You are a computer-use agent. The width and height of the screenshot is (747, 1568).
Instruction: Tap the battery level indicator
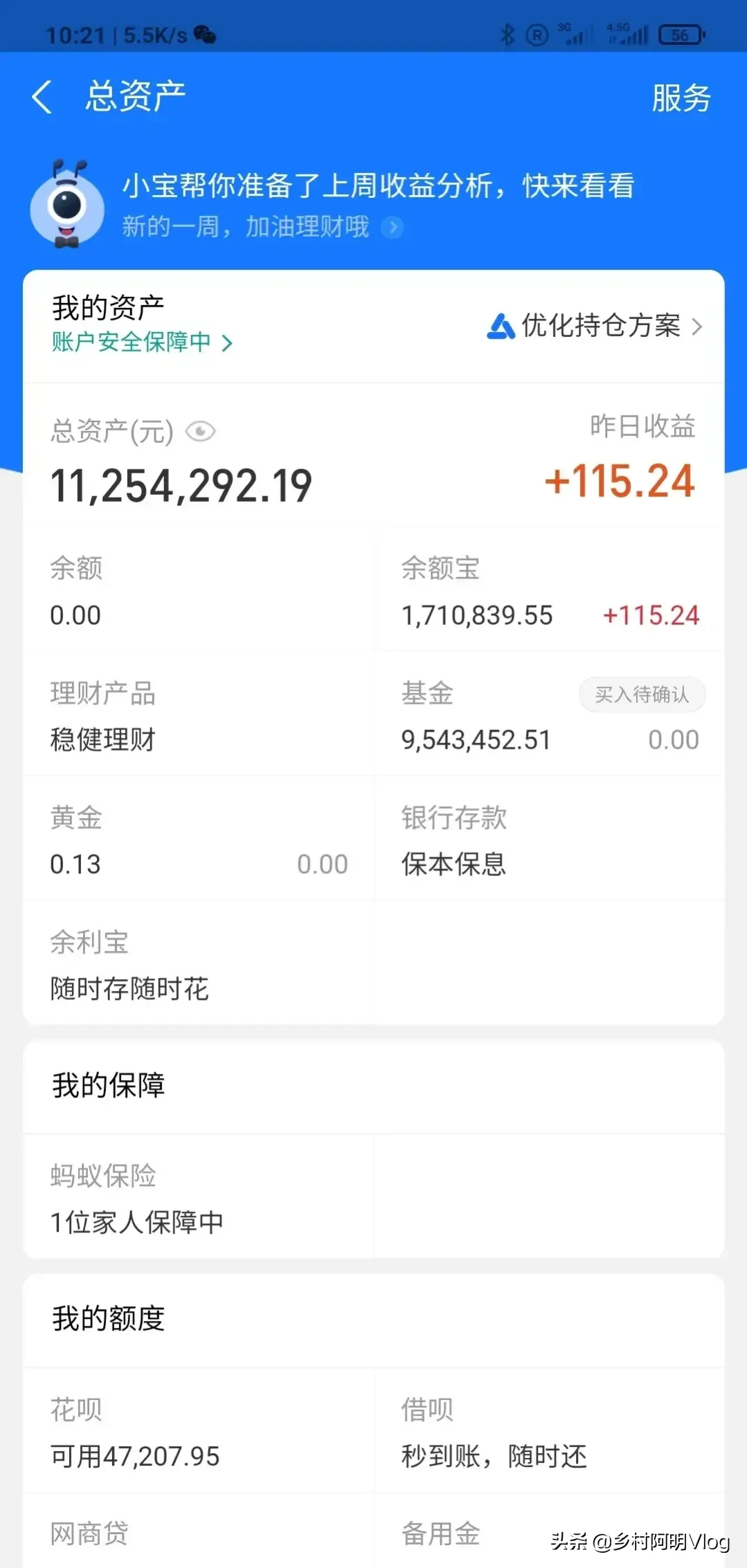[681, 35]
